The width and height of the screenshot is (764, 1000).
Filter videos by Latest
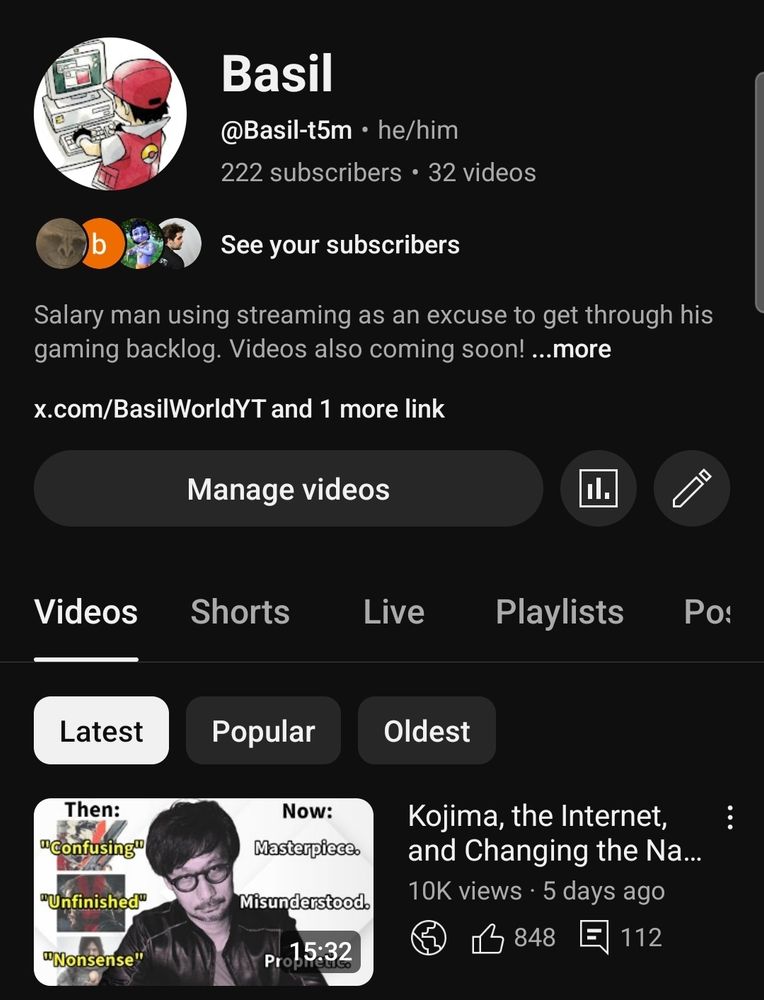(x=101, y=731)
